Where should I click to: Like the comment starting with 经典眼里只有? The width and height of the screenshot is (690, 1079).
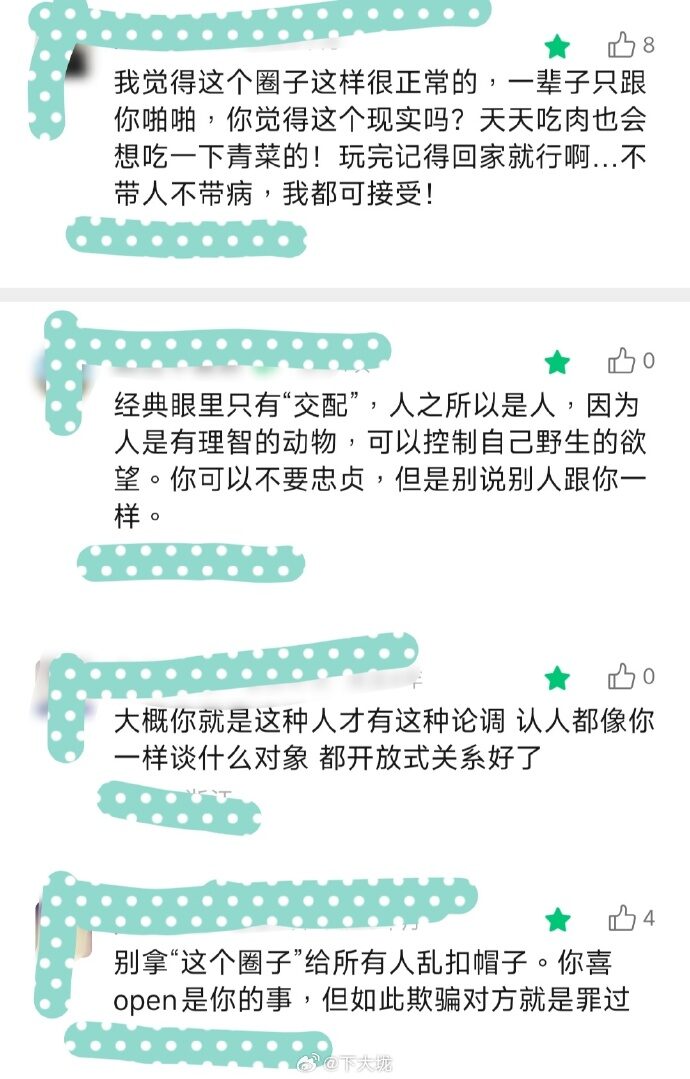click(622, 361)
